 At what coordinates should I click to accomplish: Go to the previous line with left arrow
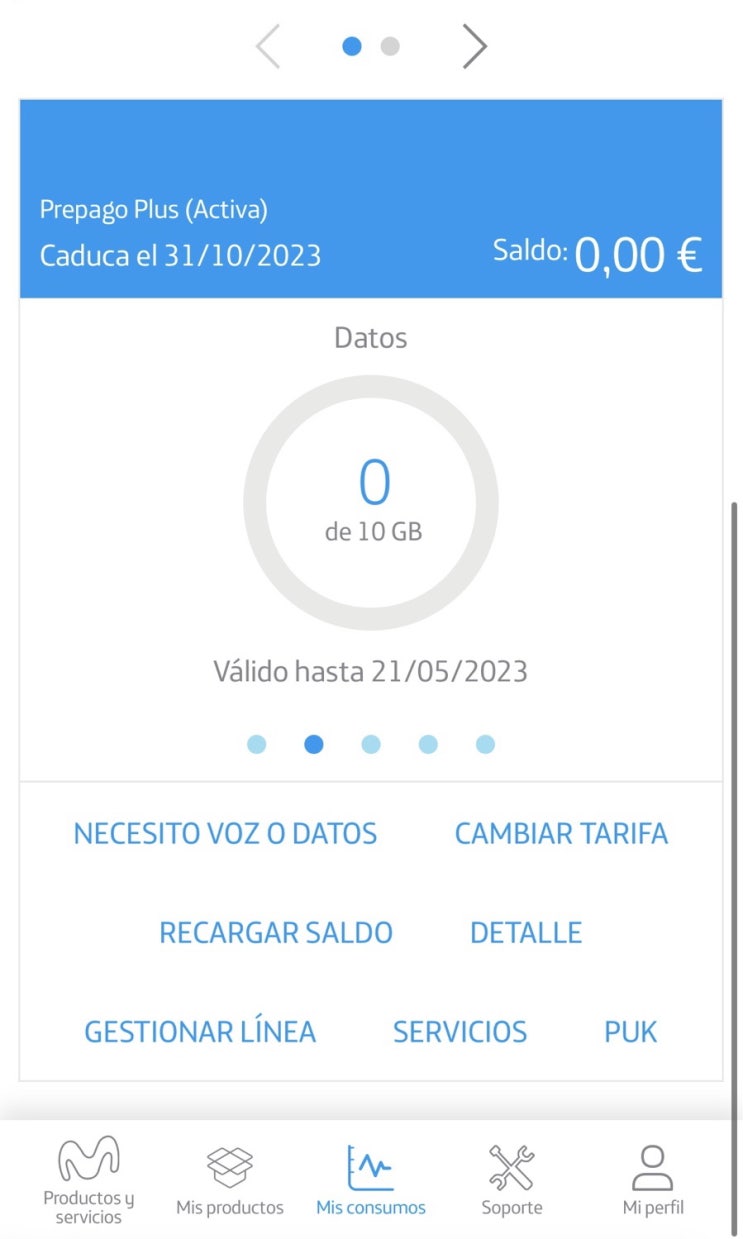[x=268, y=47]
